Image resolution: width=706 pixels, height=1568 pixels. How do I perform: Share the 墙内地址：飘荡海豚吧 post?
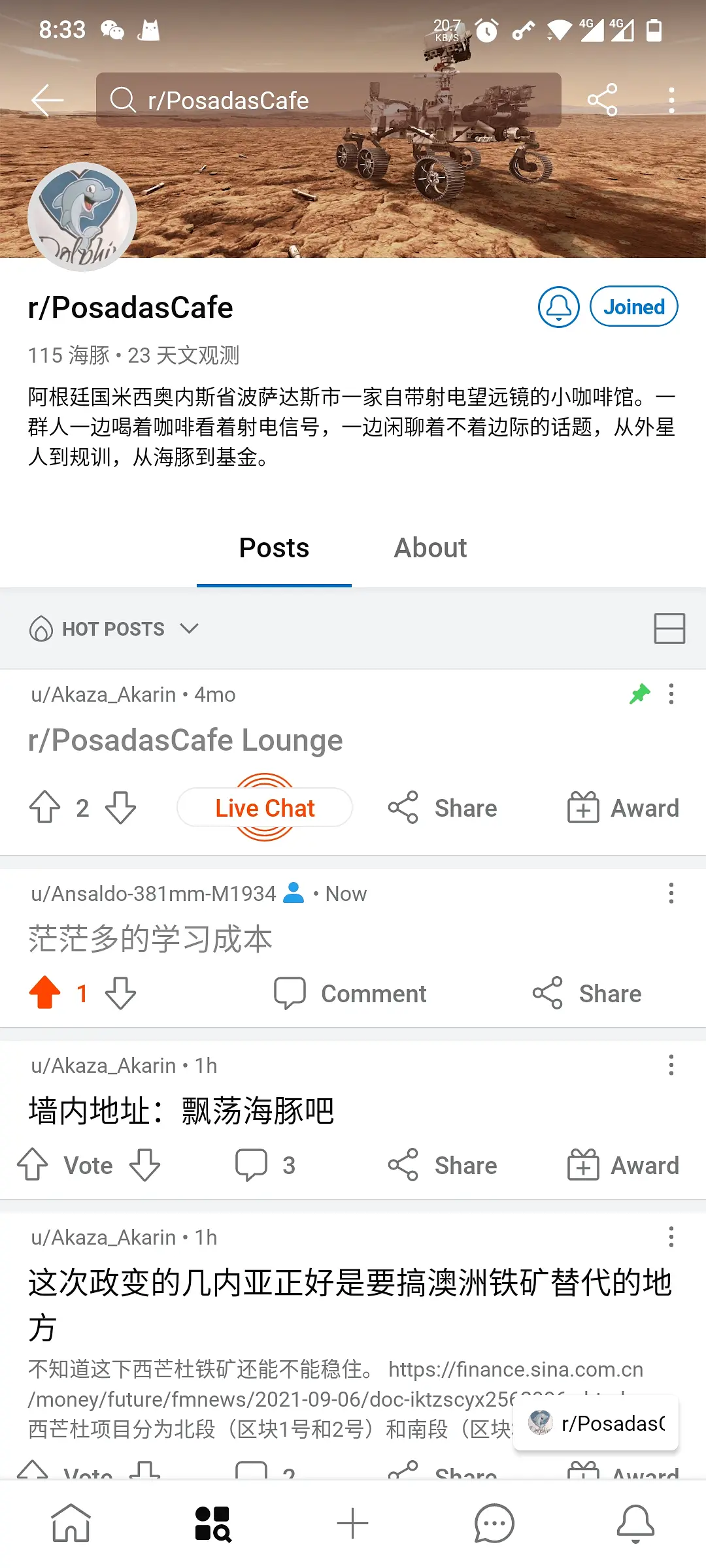443,1166
